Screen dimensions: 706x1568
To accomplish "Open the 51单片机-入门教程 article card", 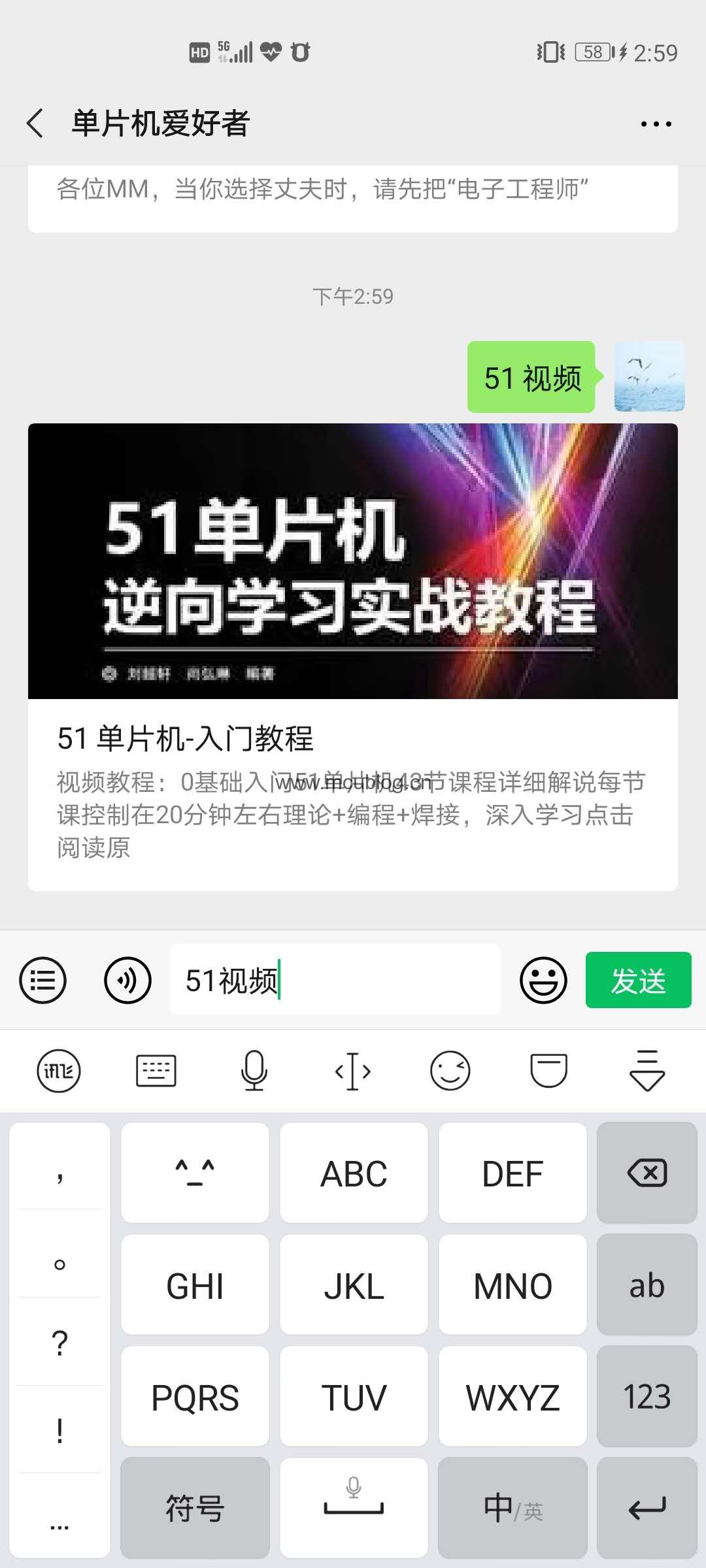I will 353,657.
